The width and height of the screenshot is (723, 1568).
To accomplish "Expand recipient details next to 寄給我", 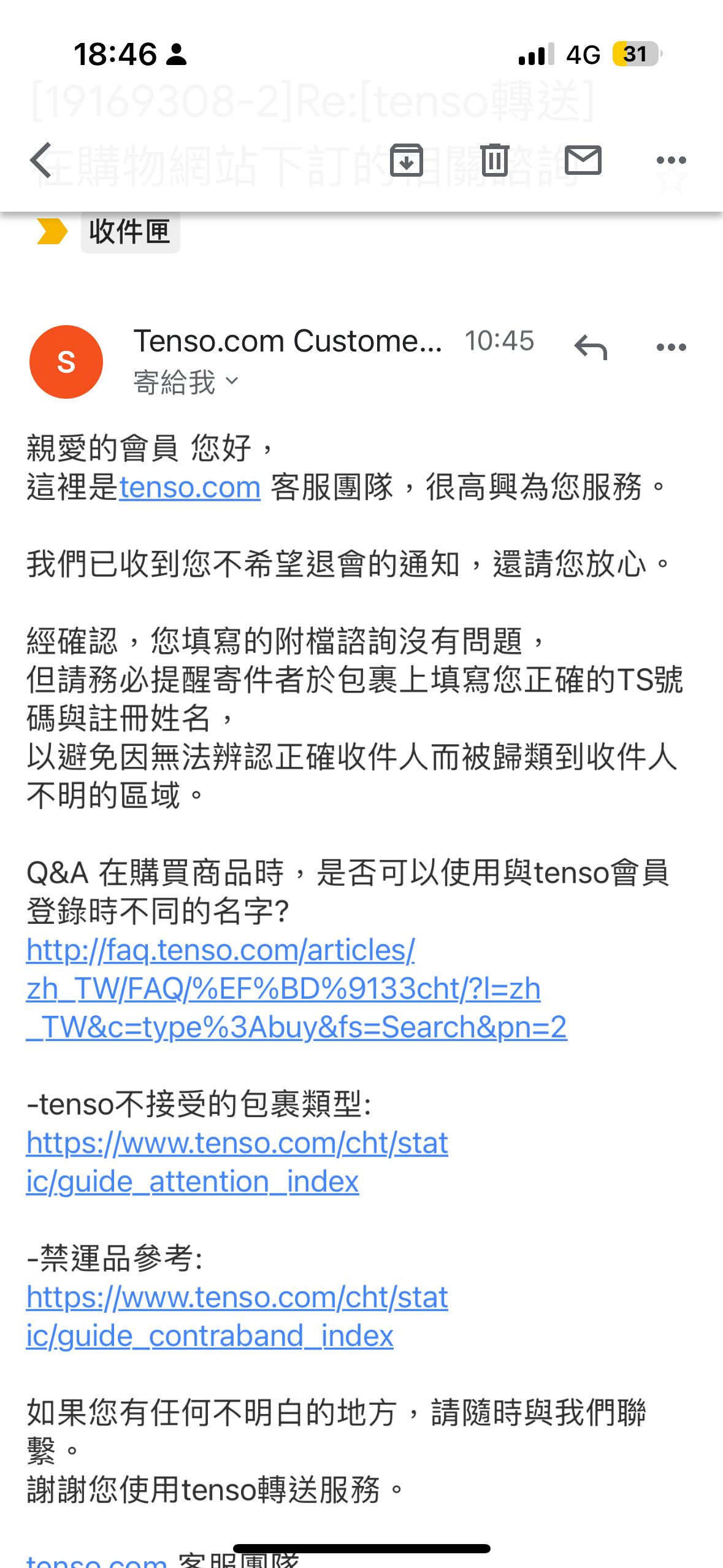I will tap(231, 381).
